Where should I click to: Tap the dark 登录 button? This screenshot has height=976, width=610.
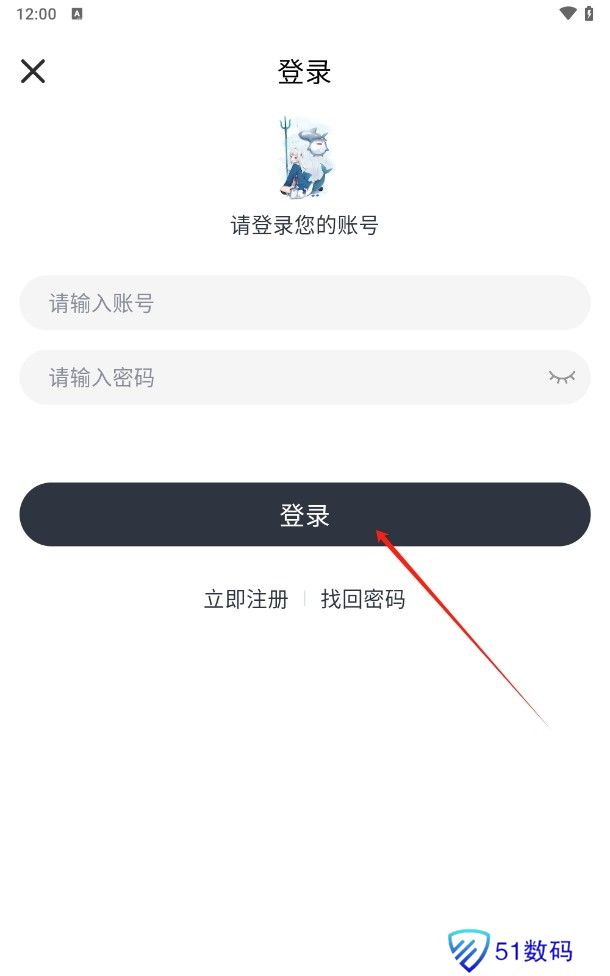(305, 514)
